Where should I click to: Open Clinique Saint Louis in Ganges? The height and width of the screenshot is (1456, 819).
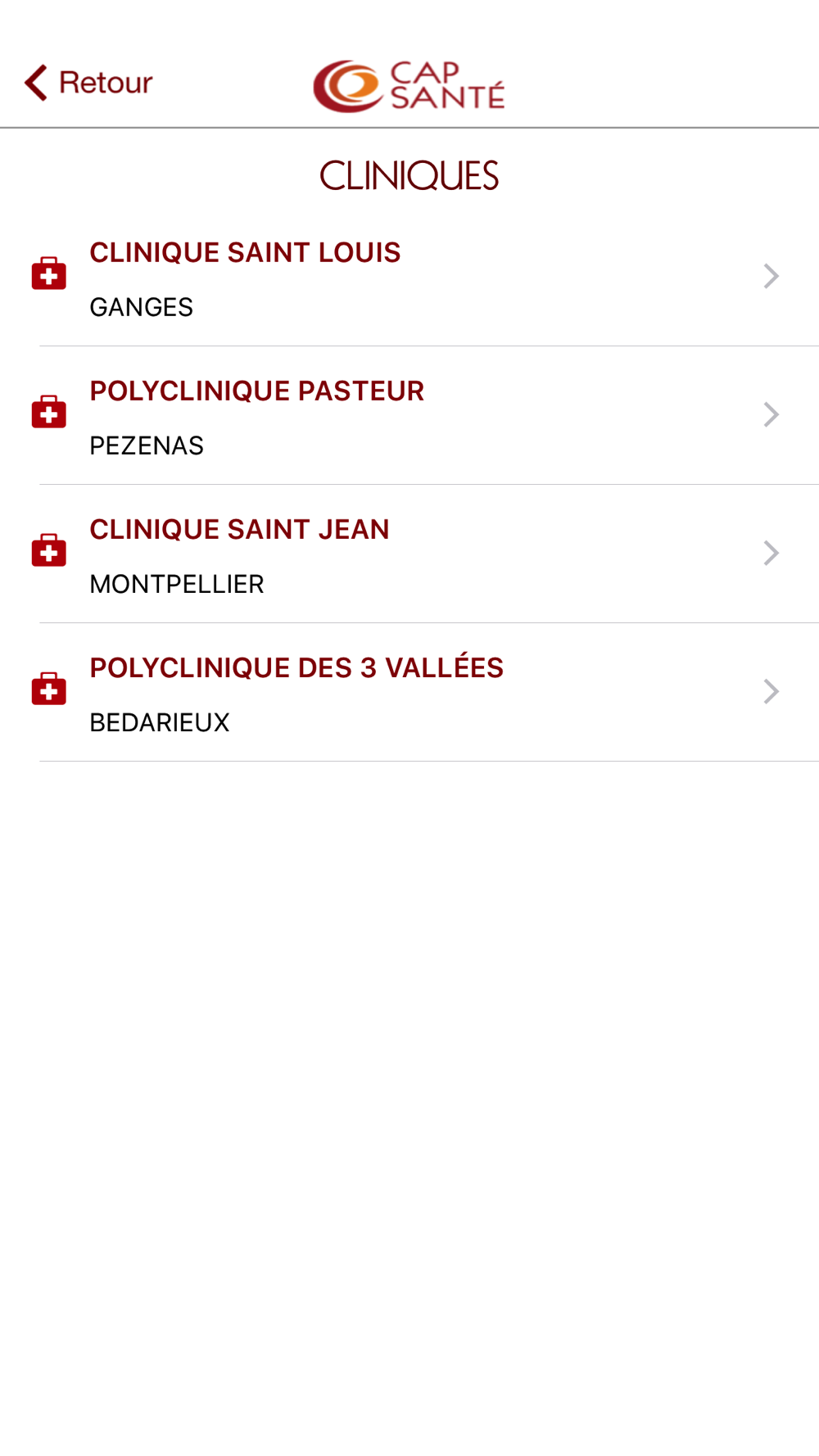409,277
